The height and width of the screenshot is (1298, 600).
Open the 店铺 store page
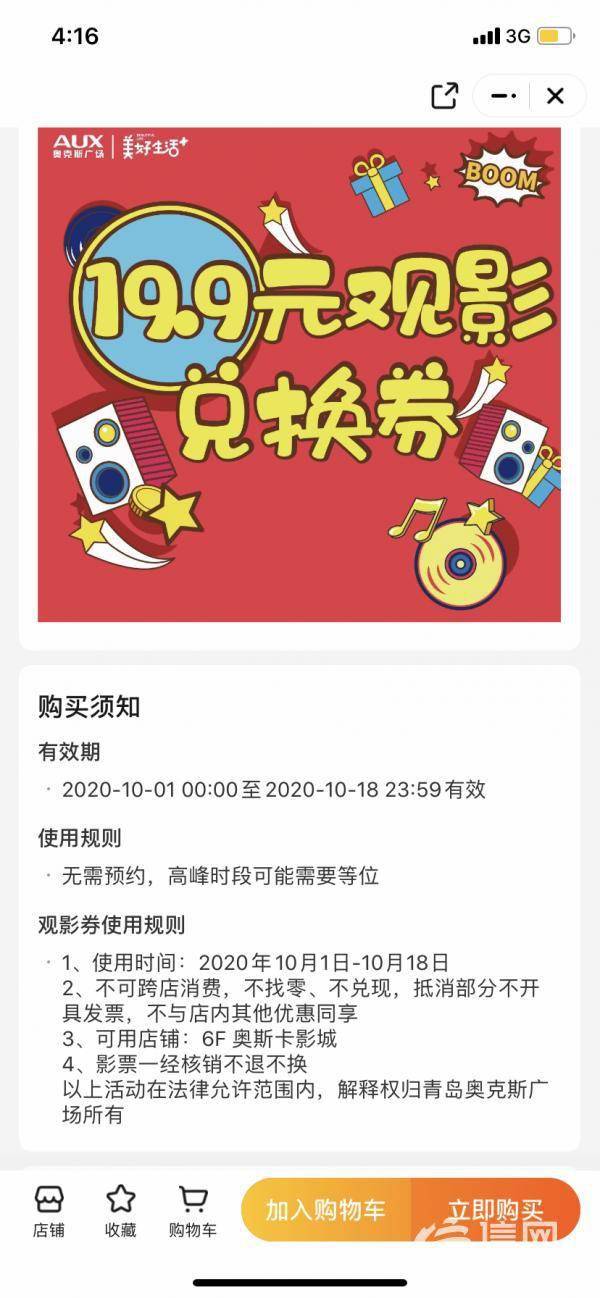pos(48,1211)
